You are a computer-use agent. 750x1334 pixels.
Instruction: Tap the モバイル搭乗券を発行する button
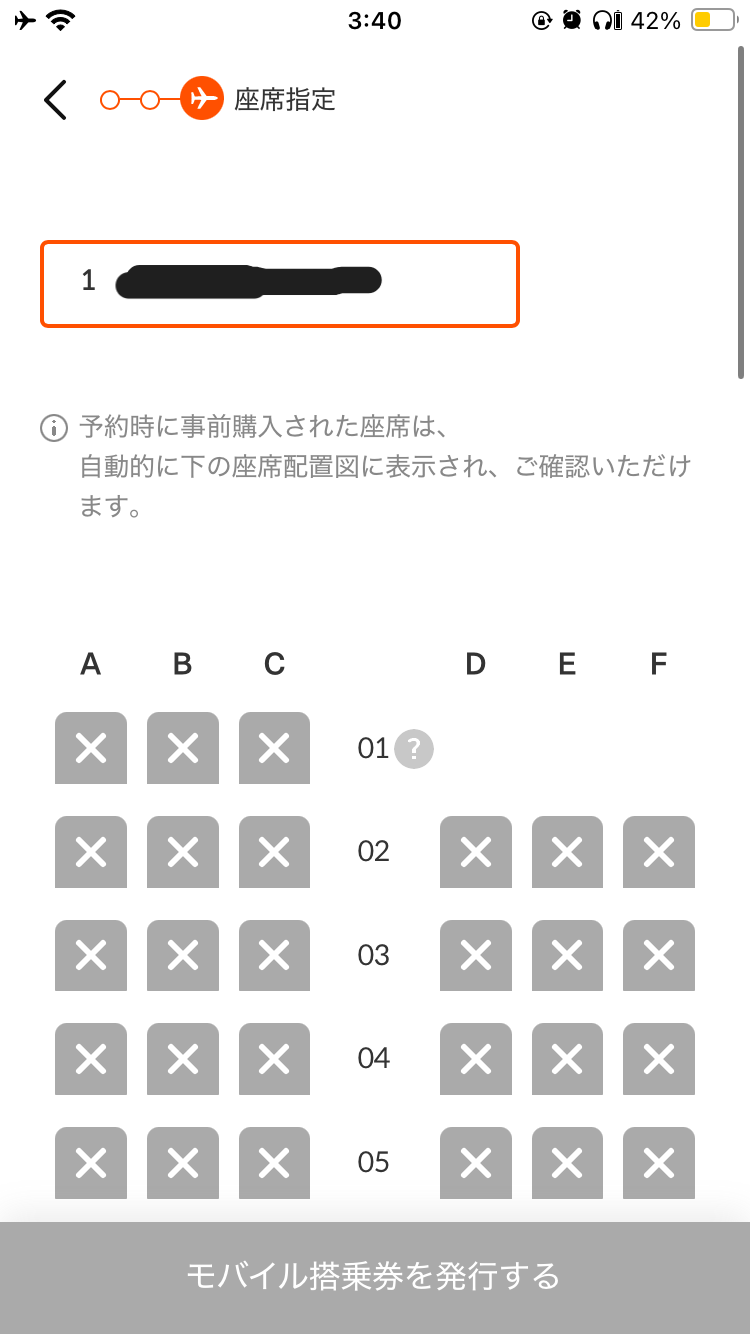pyautogui.click(x=375, y=1276)
